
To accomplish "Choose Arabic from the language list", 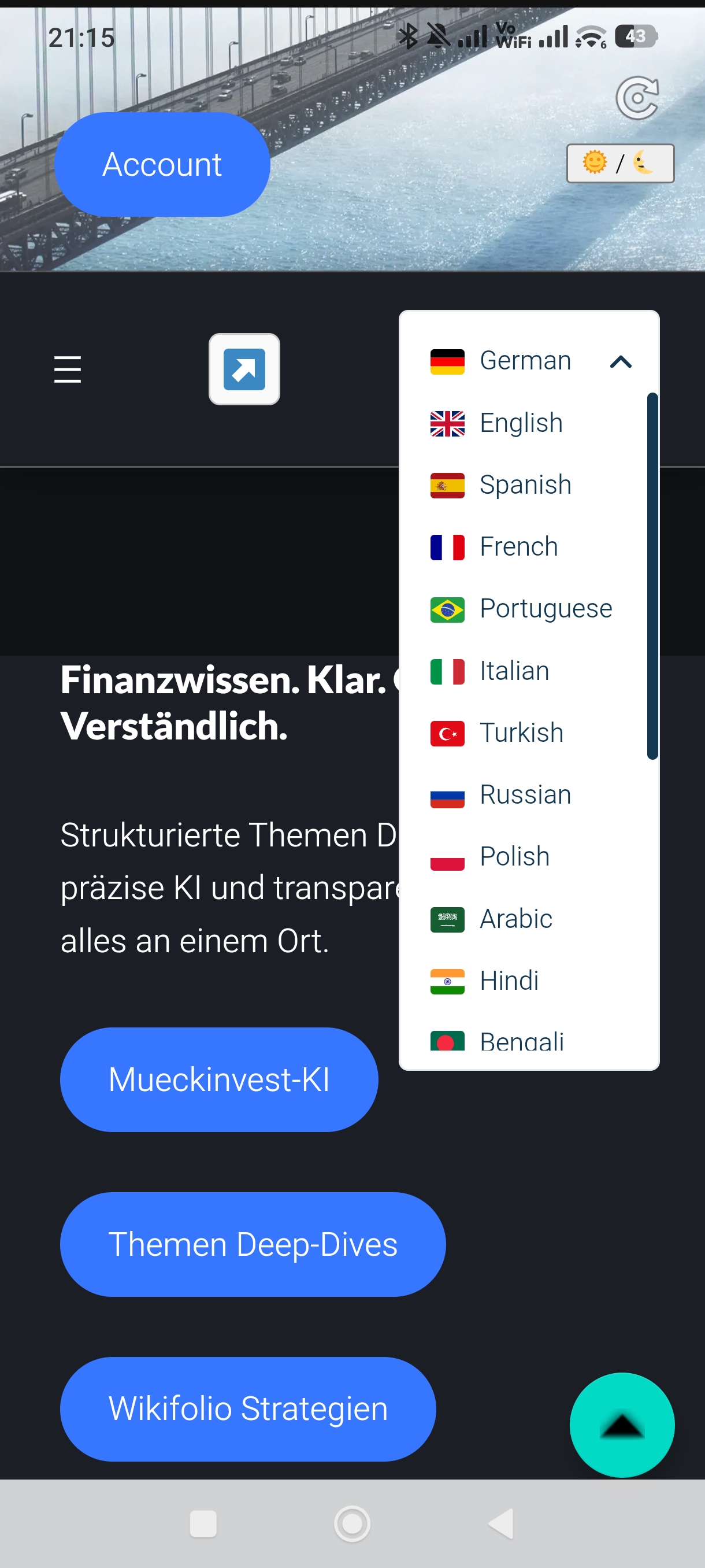I will point(515,919).
